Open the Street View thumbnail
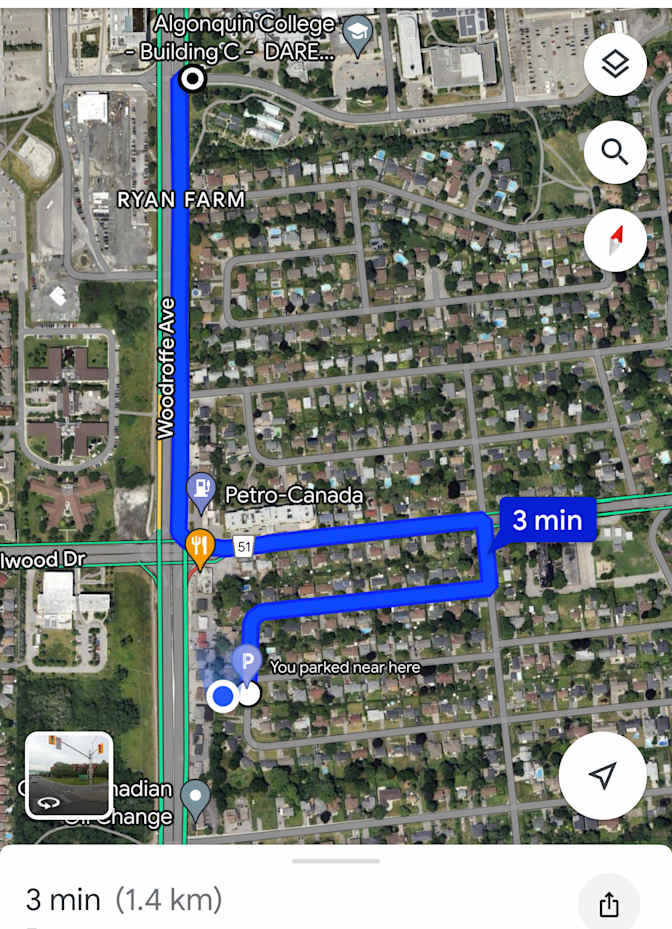This screenshot has width=672, height=929. (x=69, y=775)
